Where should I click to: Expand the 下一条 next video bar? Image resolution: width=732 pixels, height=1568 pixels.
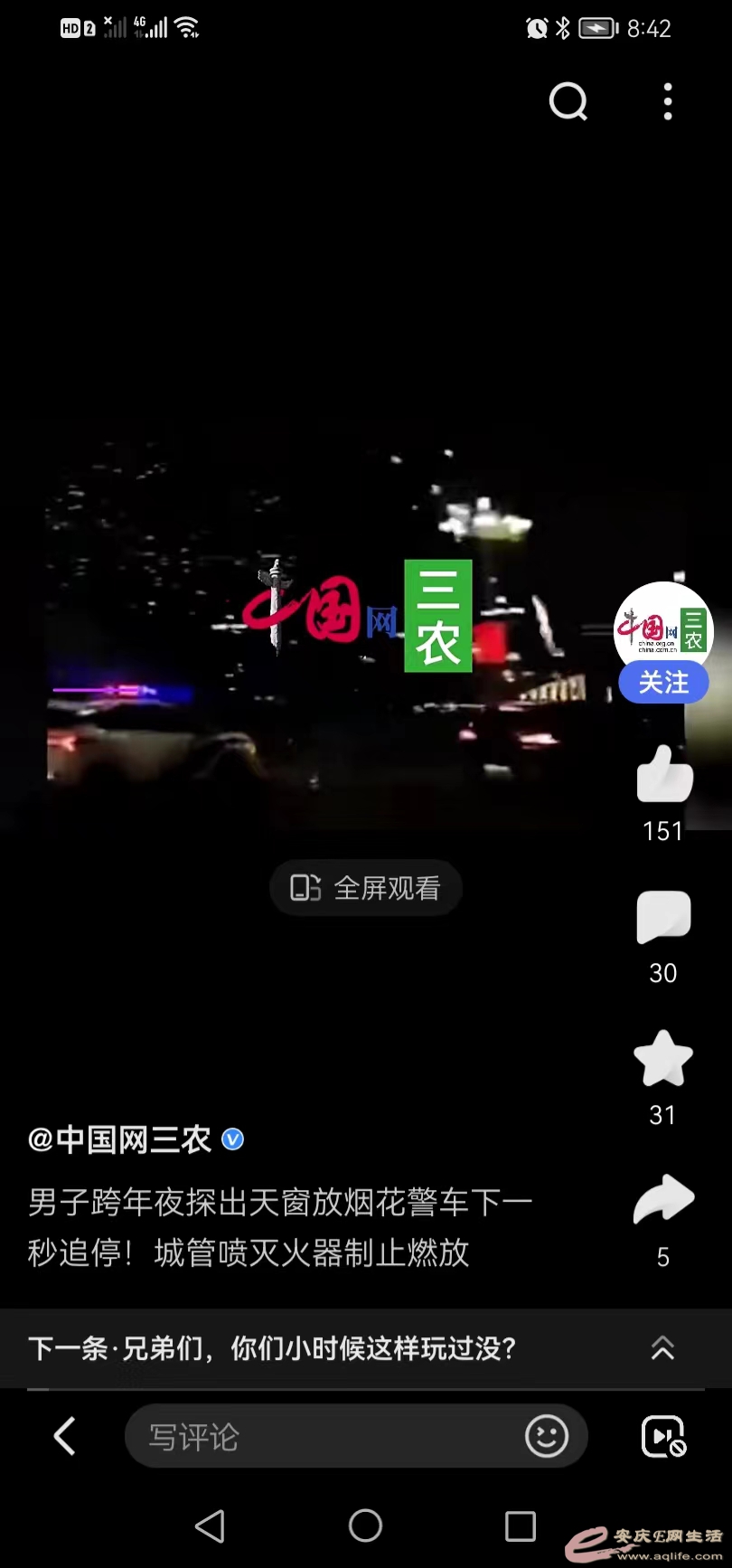662,1347
